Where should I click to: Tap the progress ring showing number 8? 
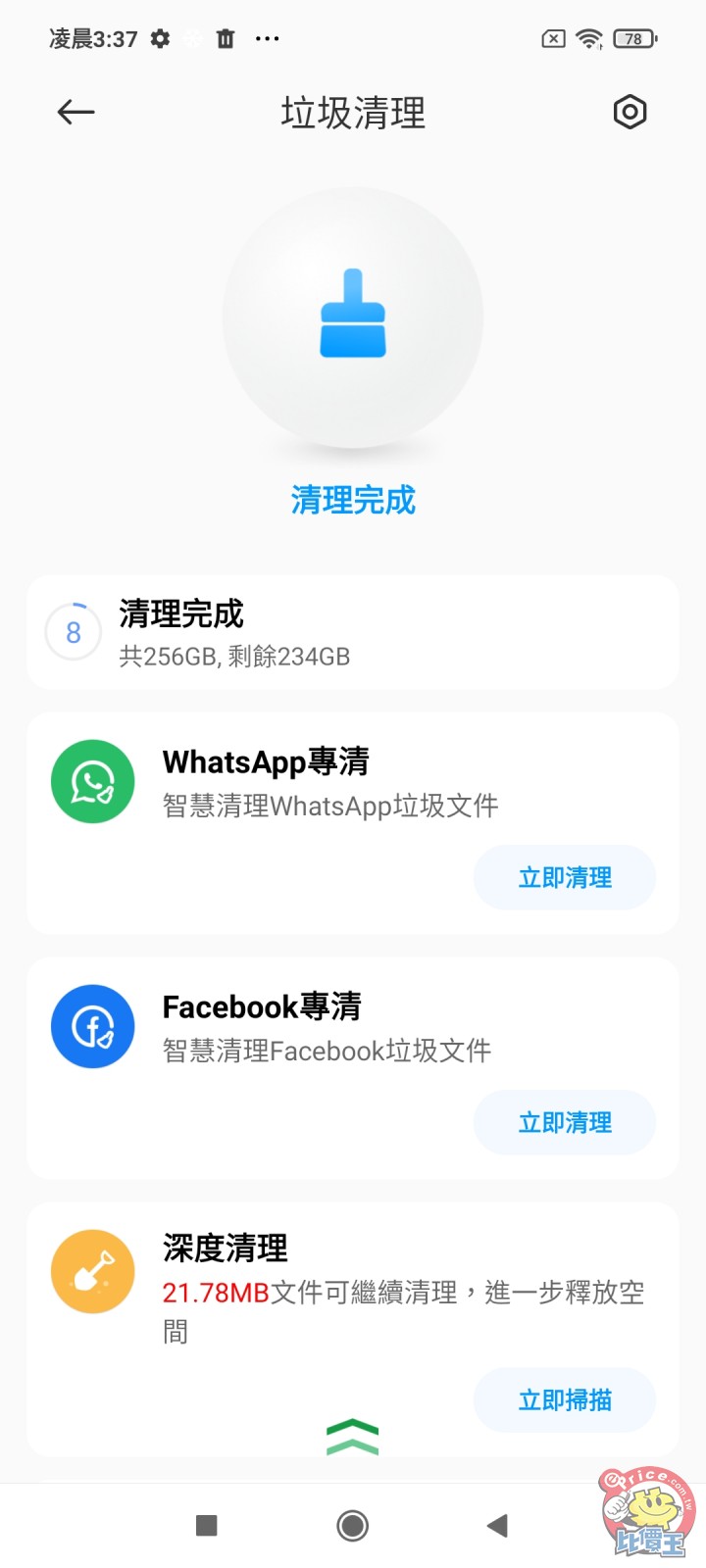(x=73, y=632)
